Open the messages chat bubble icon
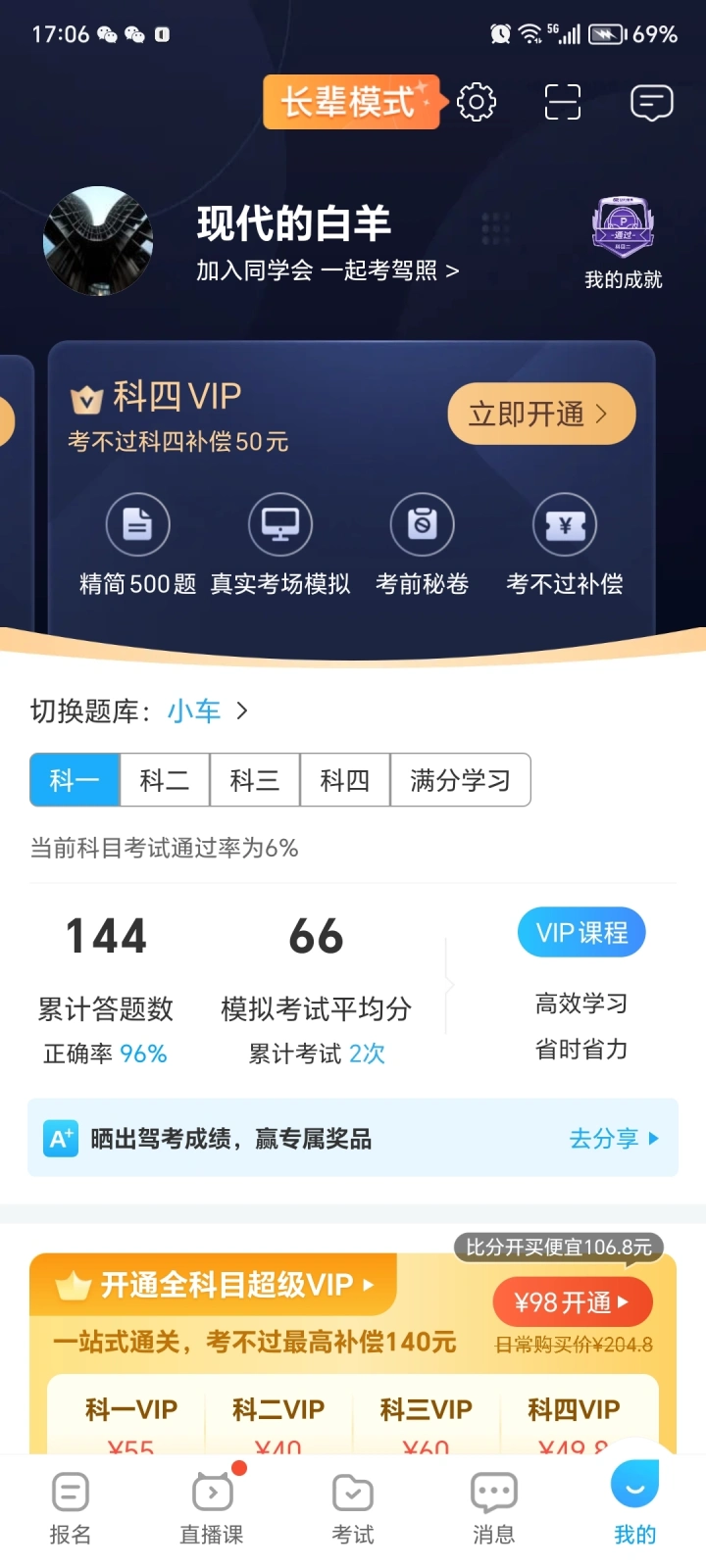This screenshot has height=1568, width=706. 651,102
